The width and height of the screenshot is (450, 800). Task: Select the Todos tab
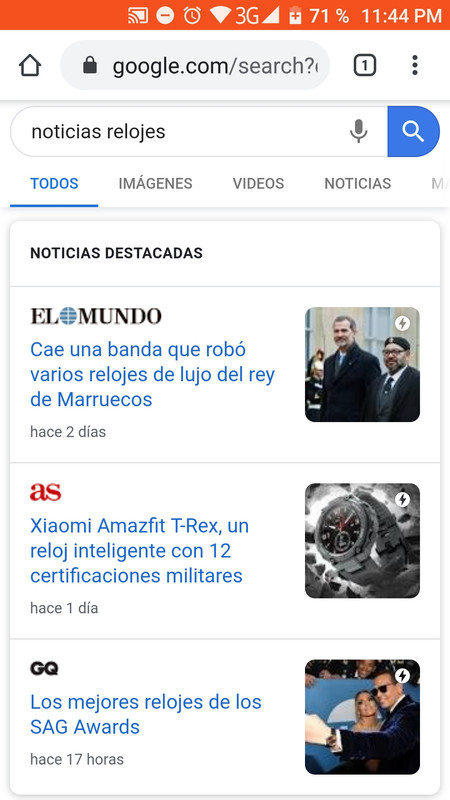coord(54,184)
